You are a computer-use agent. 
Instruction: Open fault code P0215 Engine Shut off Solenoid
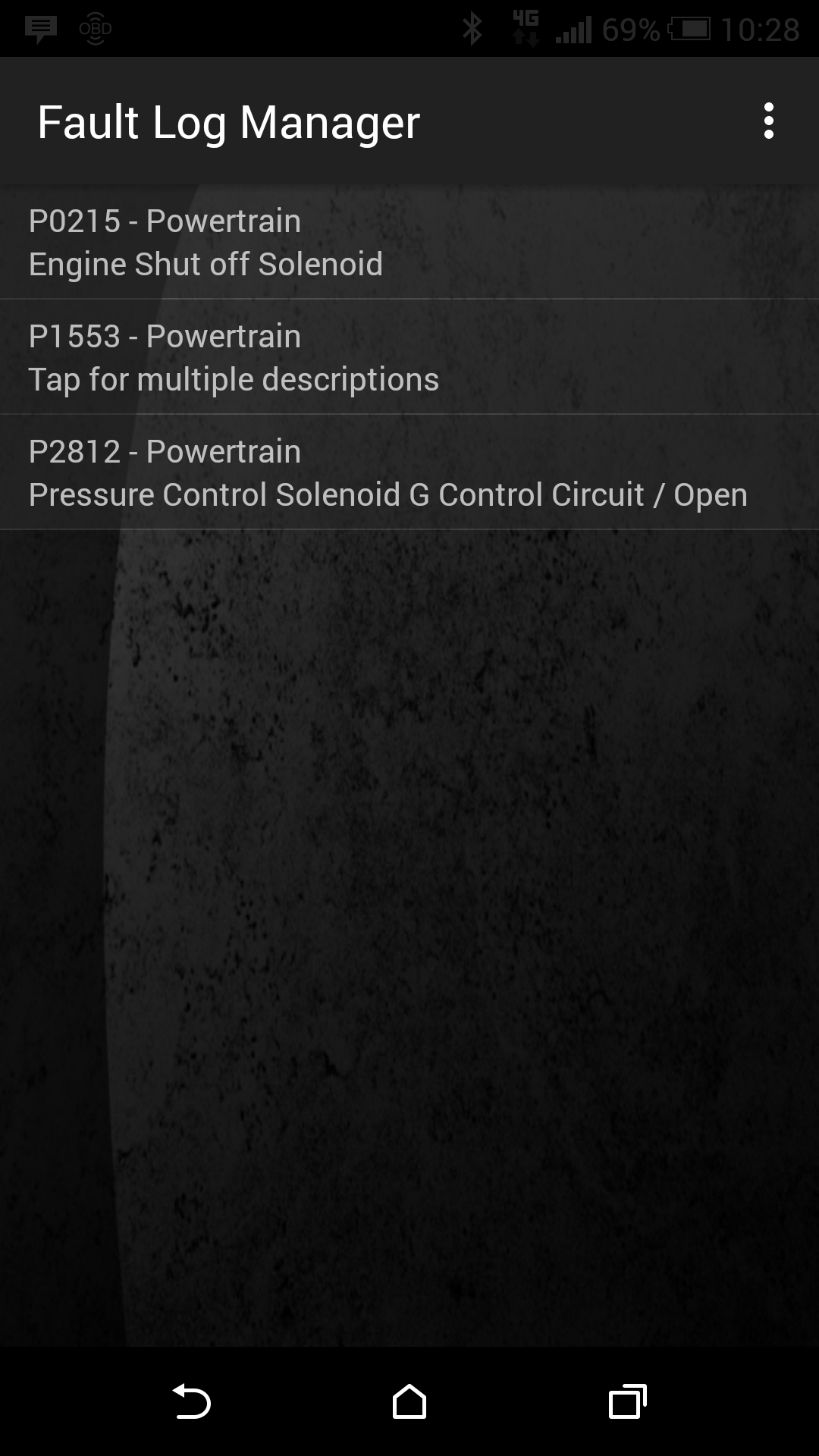pos(409,243)
